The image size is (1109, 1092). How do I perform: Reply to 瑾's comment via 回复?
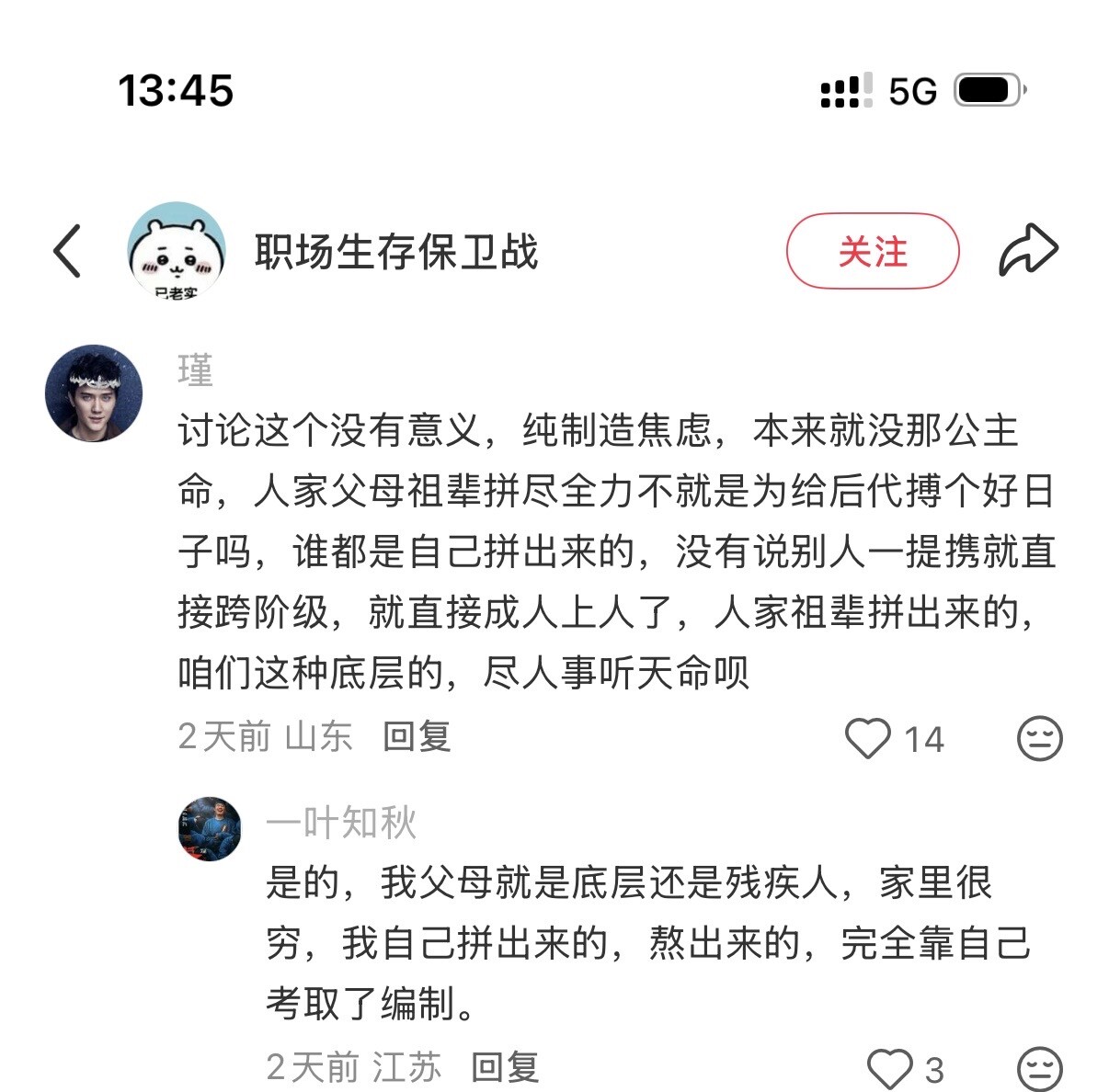pyautogui.click(x=417, y=737)
